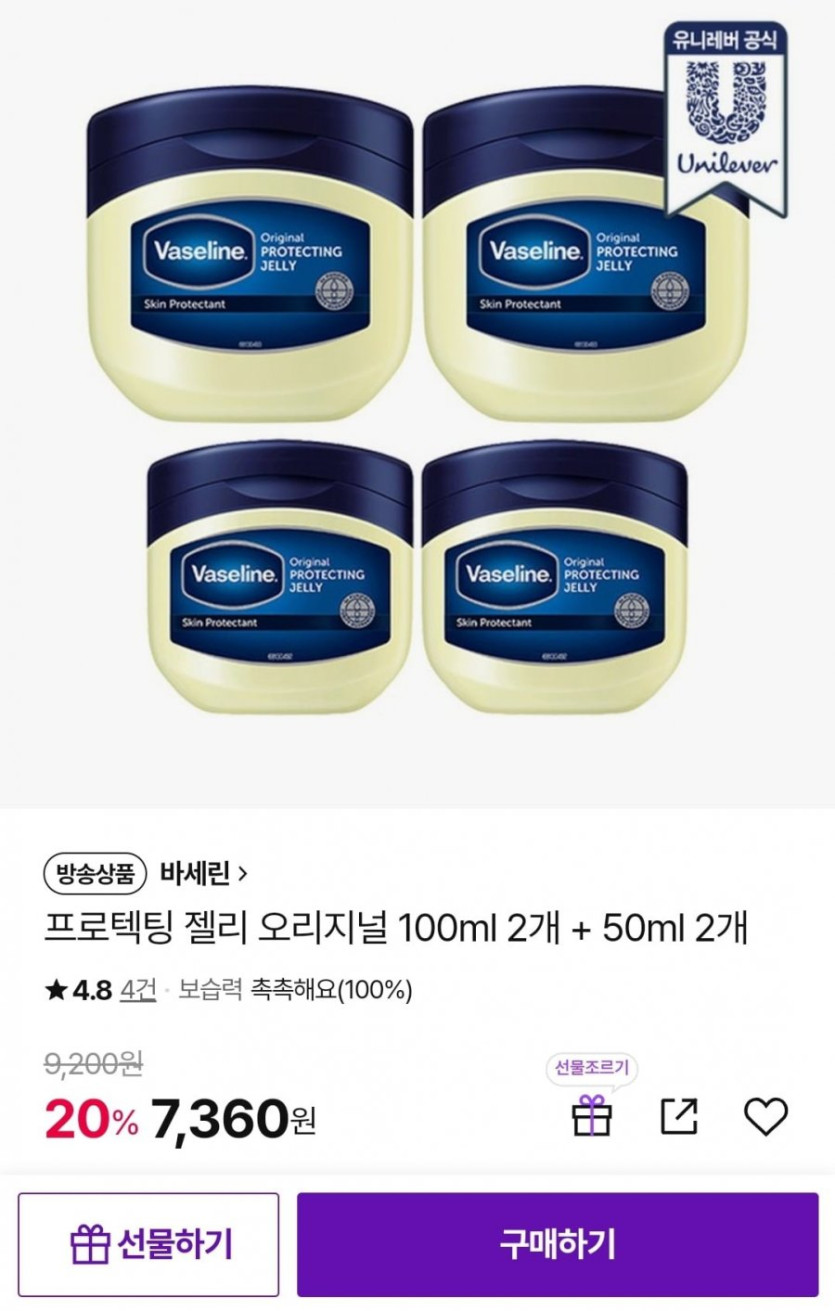Tap the 선물하기 gift button
Image resolution: width=835 pixels, height=1311 pixels.
148,1244
